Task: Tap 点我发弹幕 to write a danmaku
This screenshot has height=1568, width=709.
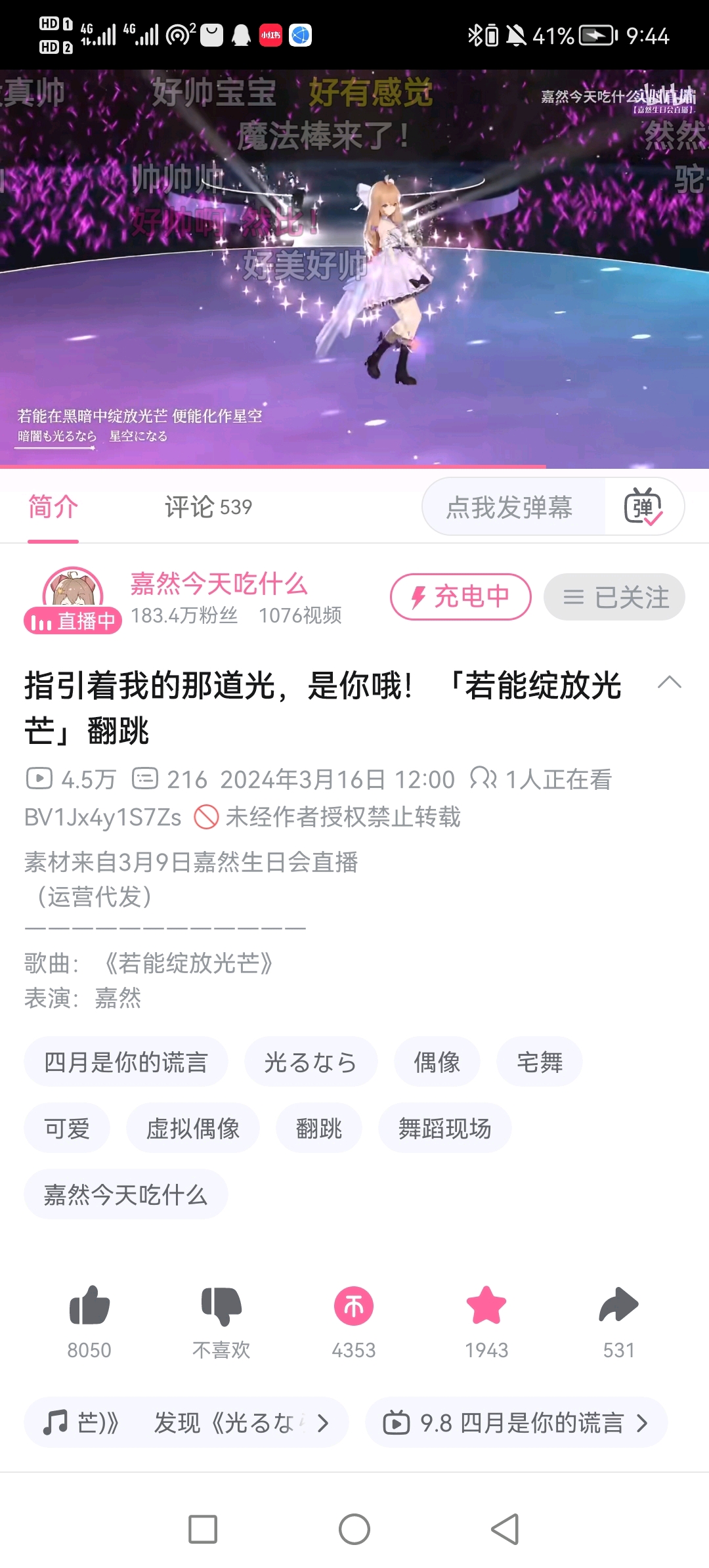Action: (509, 507)
